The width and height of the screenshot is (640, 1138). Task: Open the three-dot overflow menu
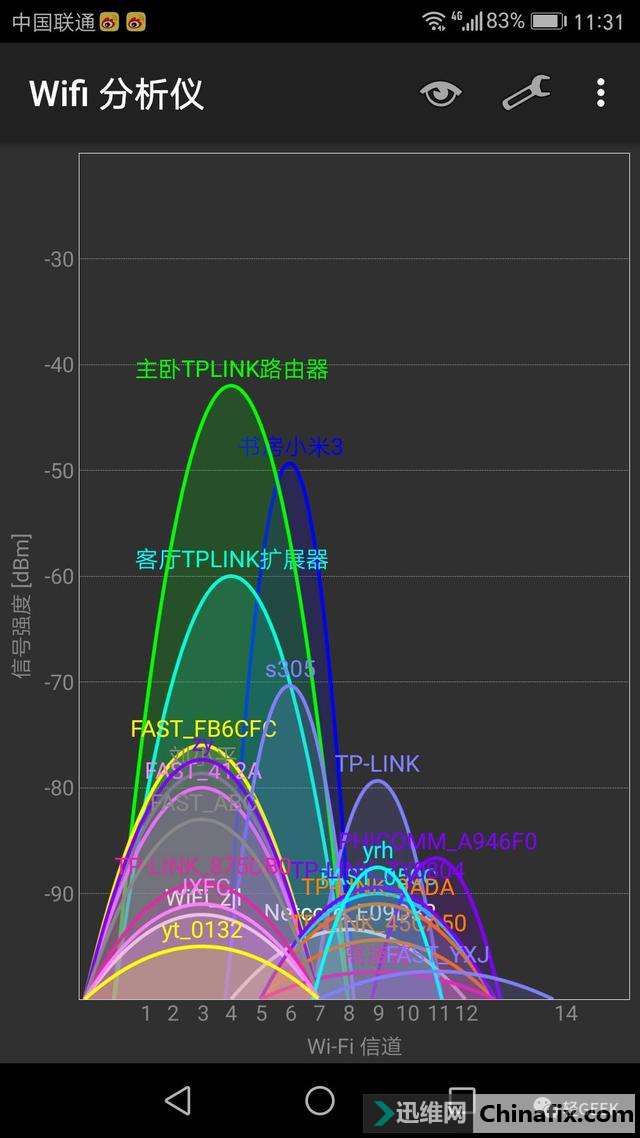[600, 94]
